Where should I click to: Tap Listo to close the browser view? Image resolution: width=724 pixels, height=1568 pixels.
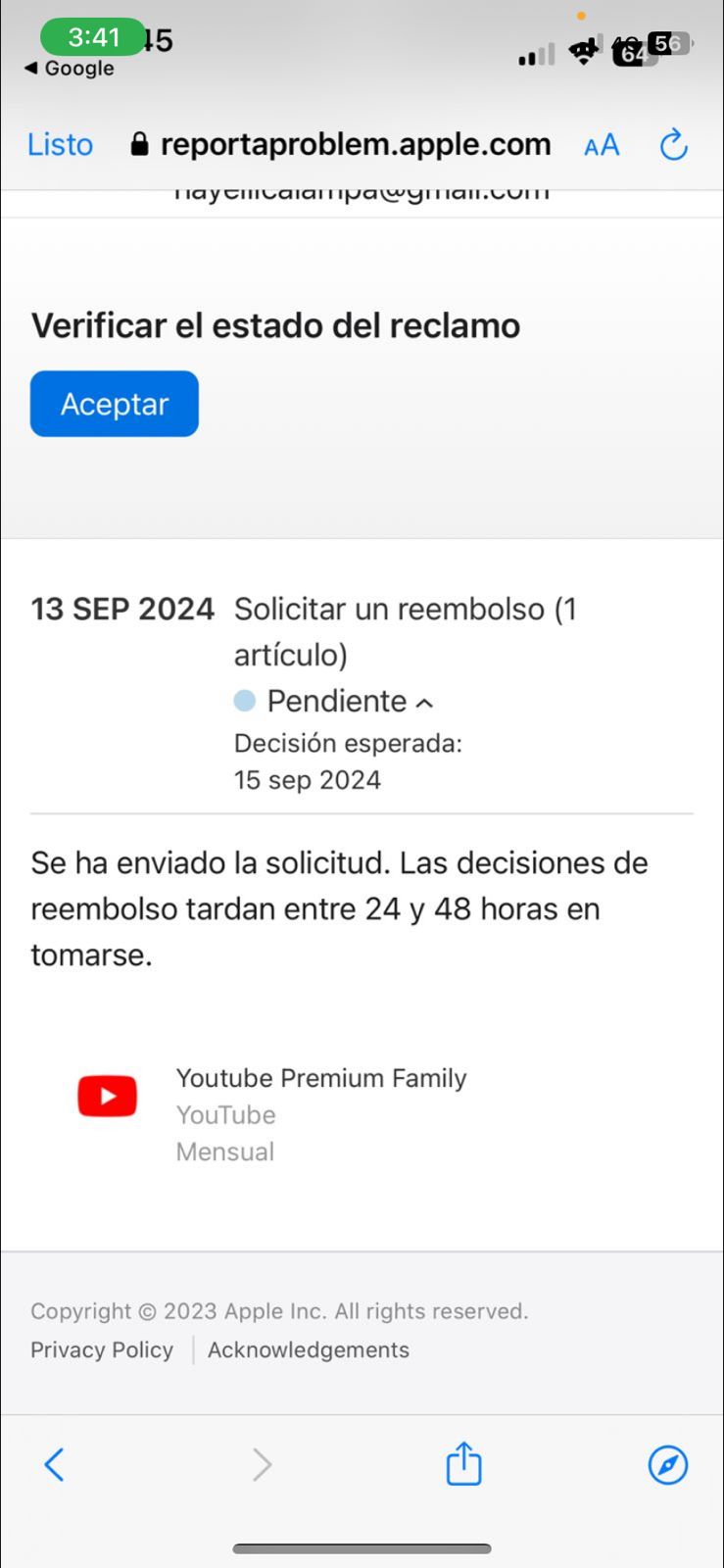point(60,145)
